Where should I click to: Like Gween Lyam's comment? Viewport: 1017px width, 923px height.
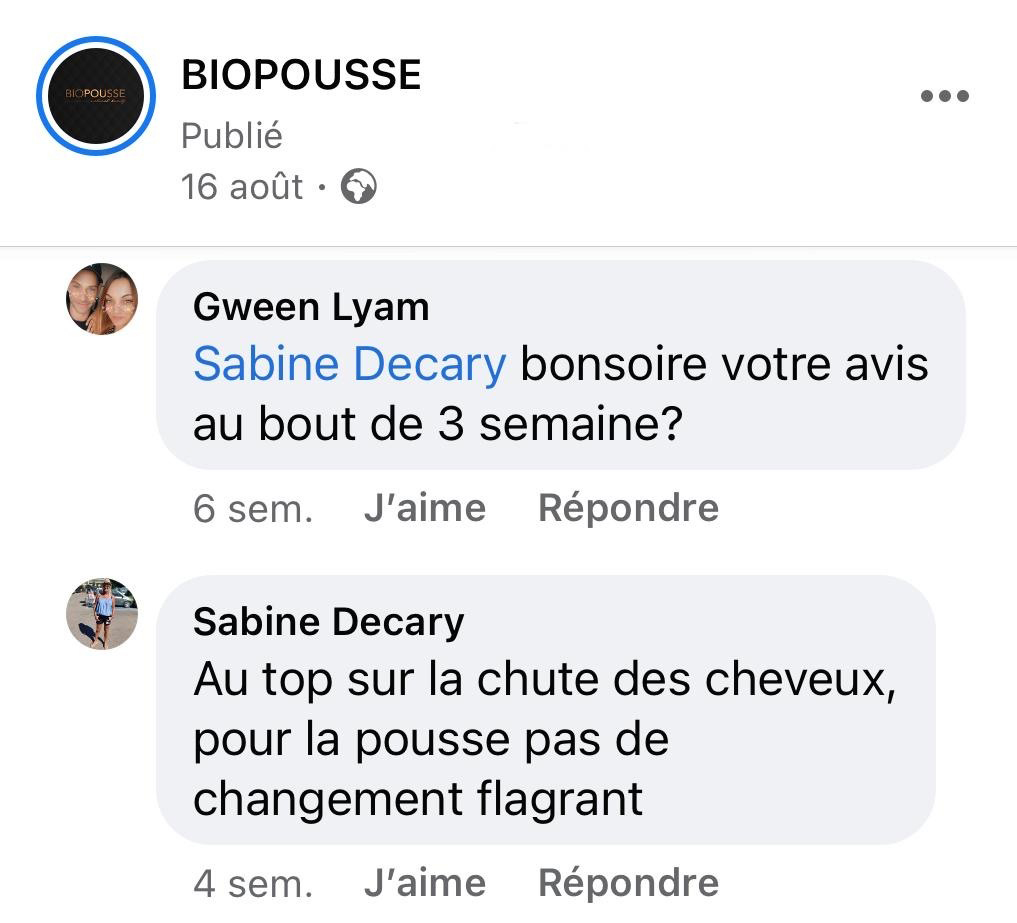(x=424, y=508)
